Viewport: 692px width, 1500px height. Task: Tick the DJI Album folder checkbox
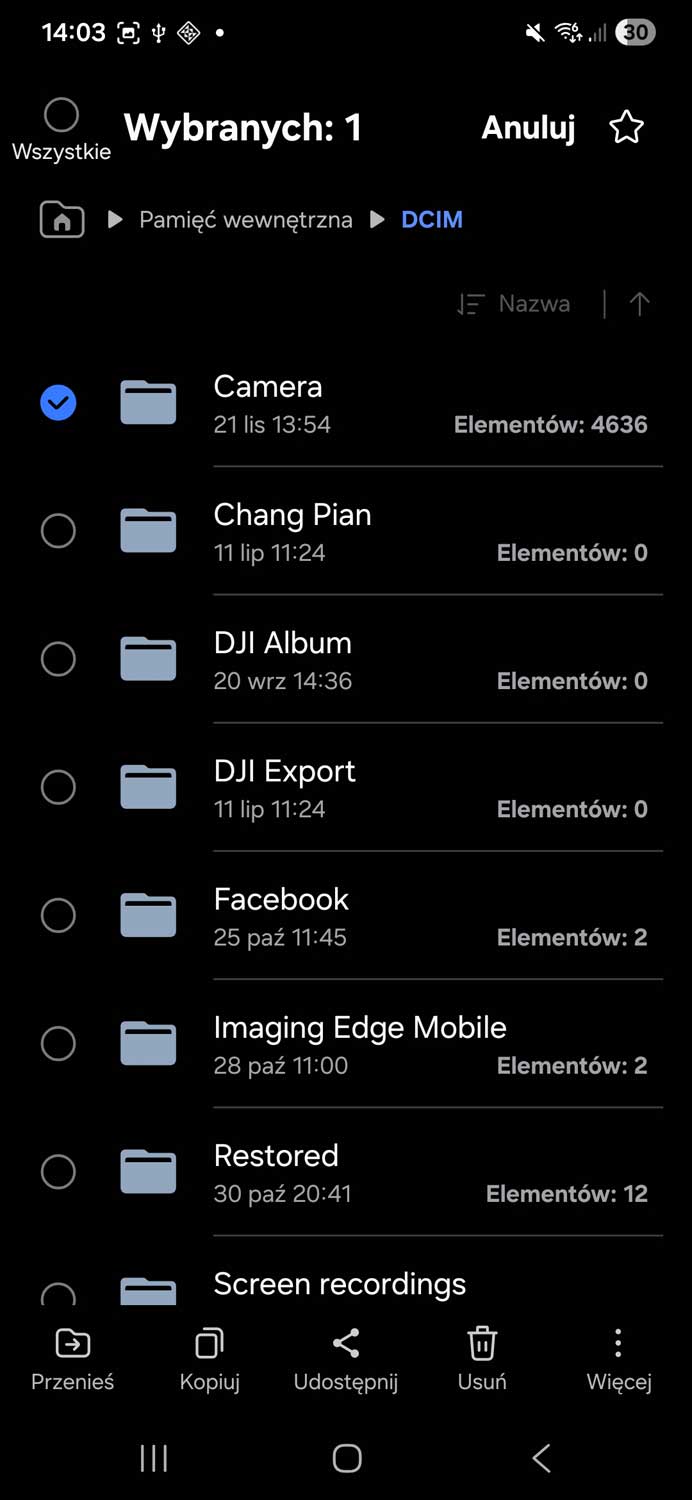click(58, 659)
